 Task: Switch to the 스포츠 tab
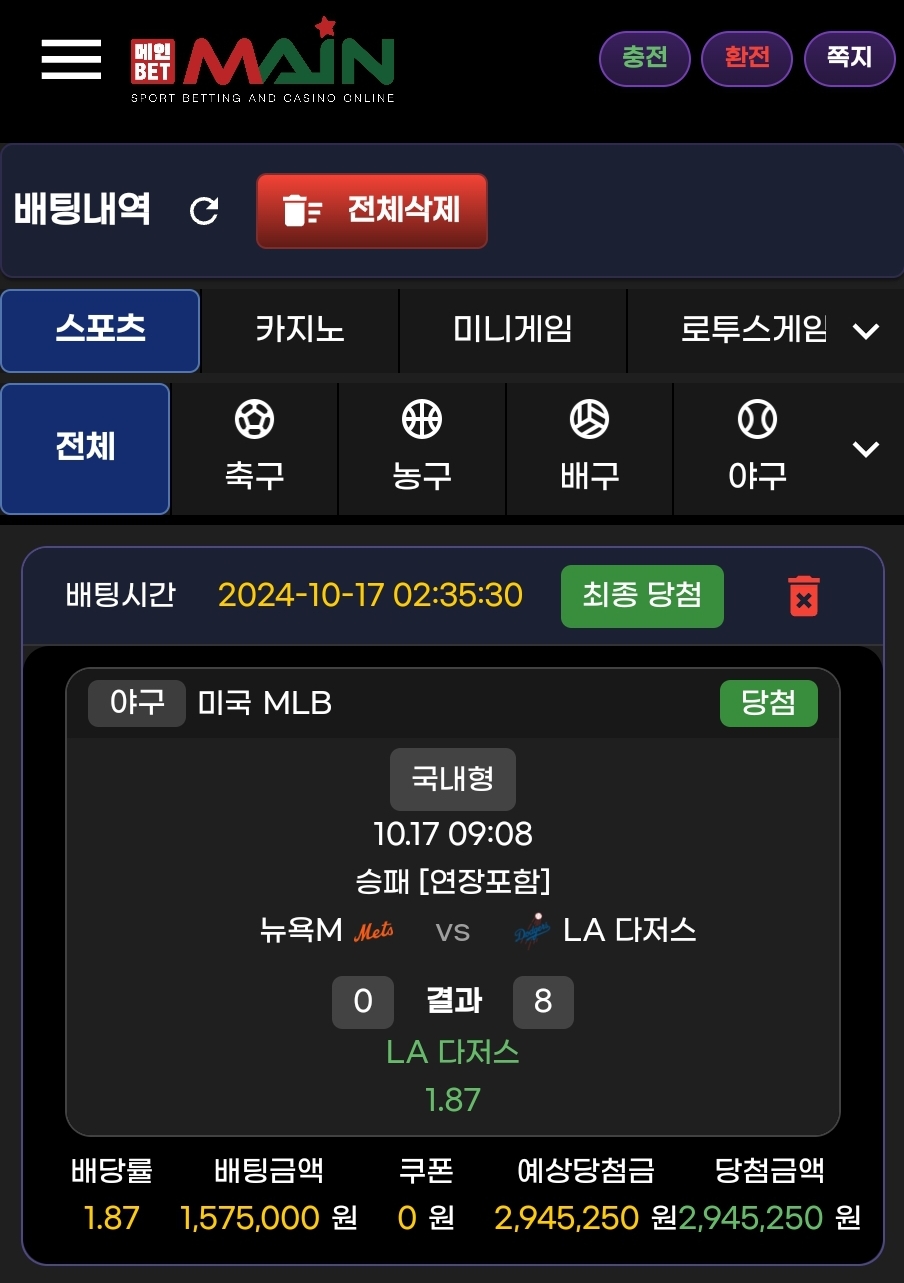click(x=100, y=330)
